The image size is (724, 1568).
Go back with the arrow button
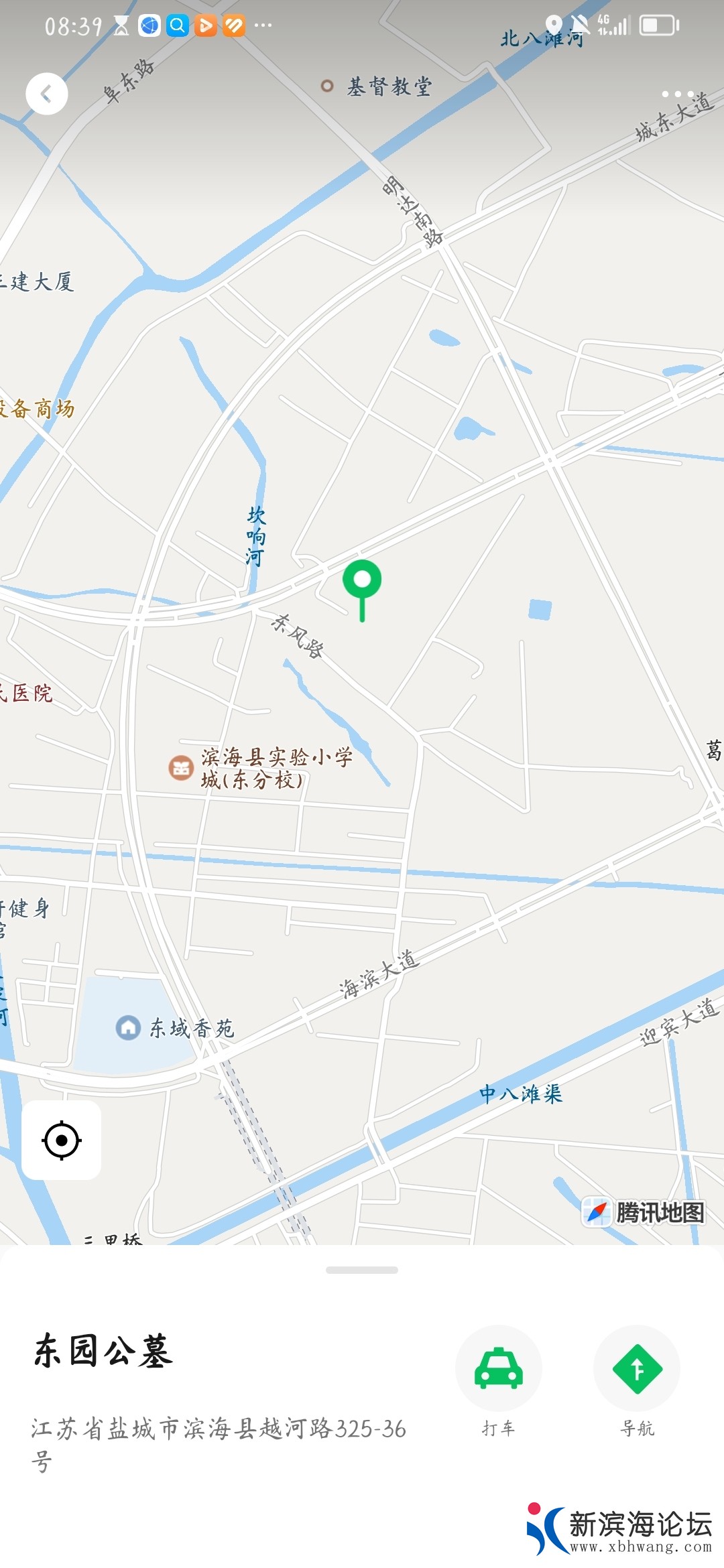(46, 94)
